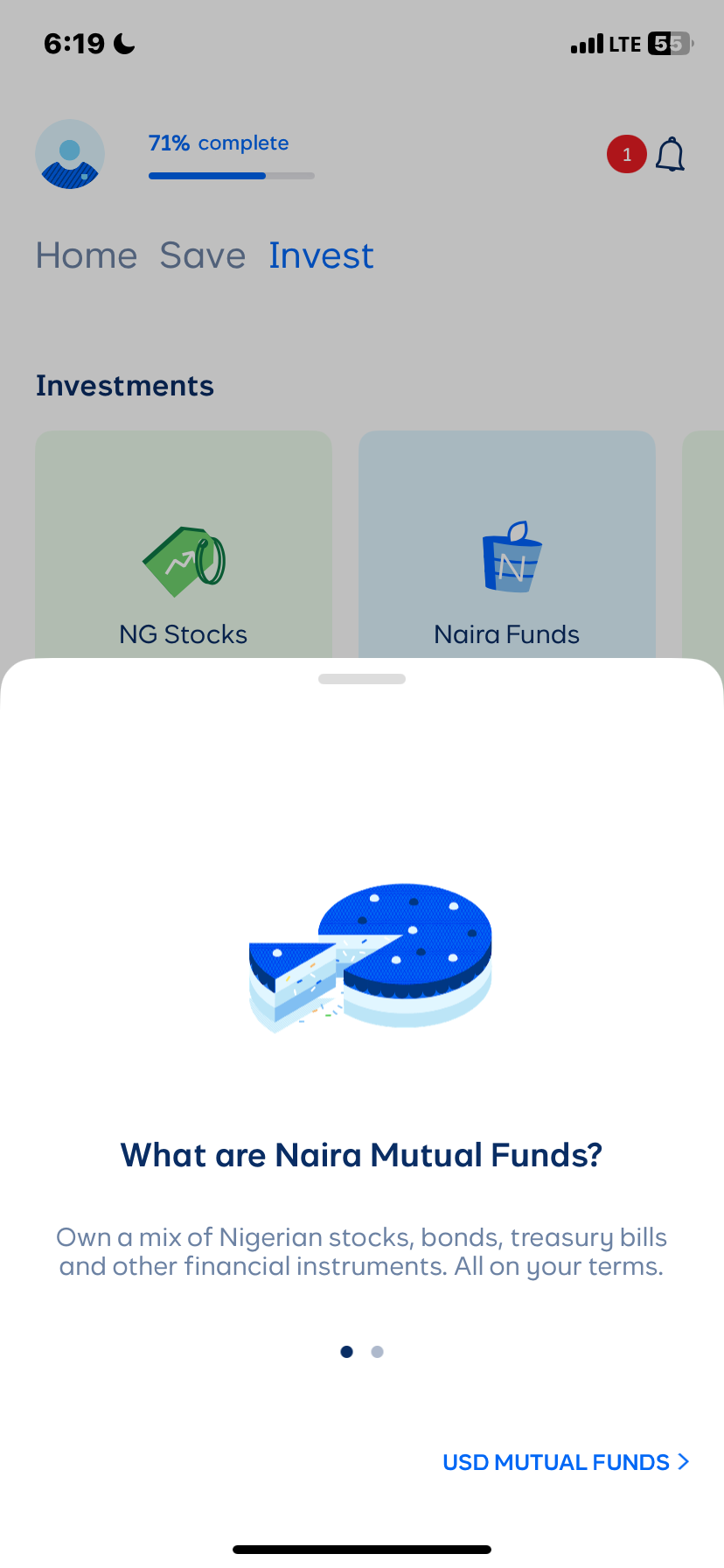Open USD MUTUAL FUNDS link

click(x=556, y=1461)
